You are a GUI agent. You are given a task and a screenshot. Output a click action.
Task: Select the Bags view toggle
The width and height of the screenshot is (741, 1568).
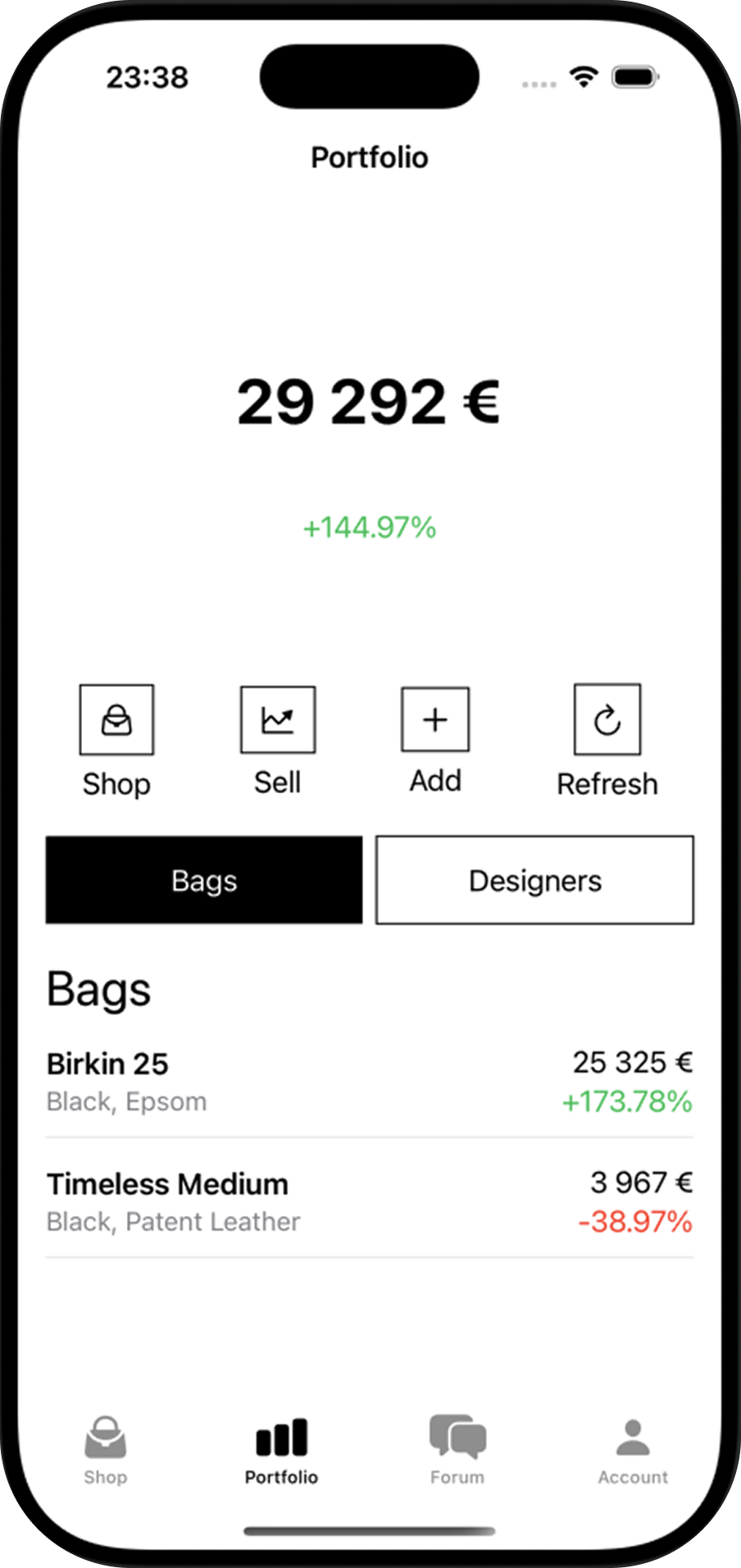pyautogui.click(x=203, y=880)
